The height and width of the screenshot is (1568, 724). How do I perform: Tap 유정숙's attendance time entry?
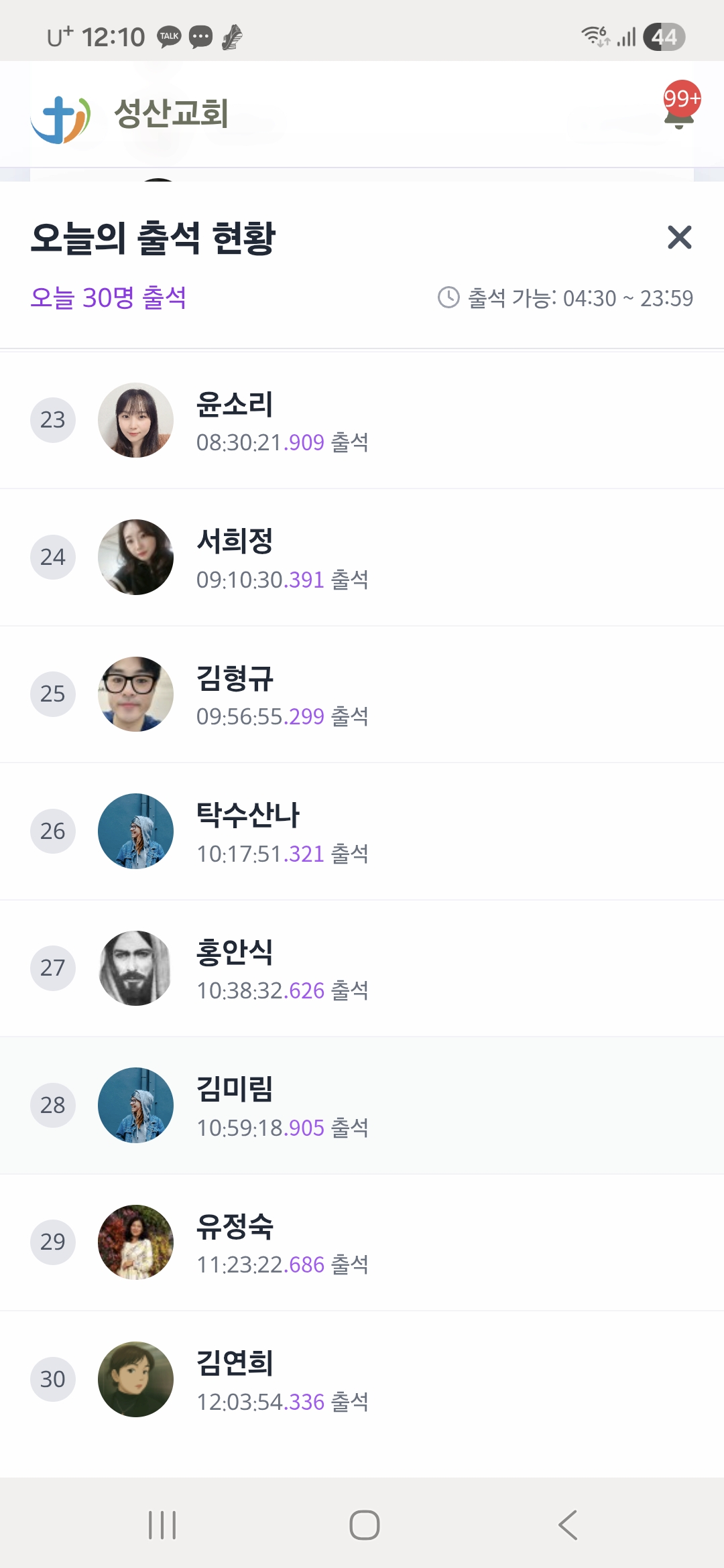282,1264
